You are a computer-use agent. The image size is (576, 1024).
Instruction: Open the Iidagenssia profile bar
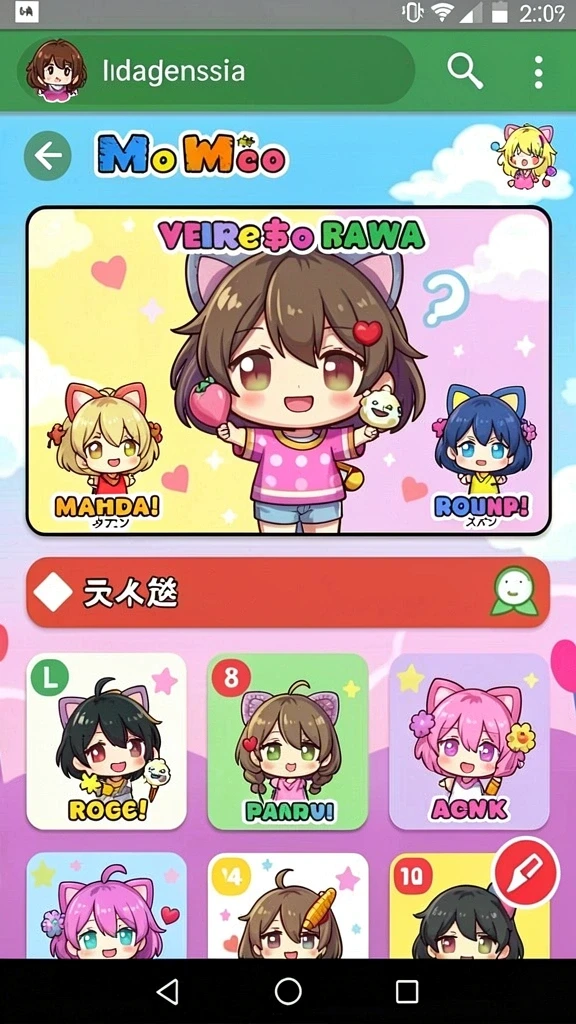(x=216, y=70)
